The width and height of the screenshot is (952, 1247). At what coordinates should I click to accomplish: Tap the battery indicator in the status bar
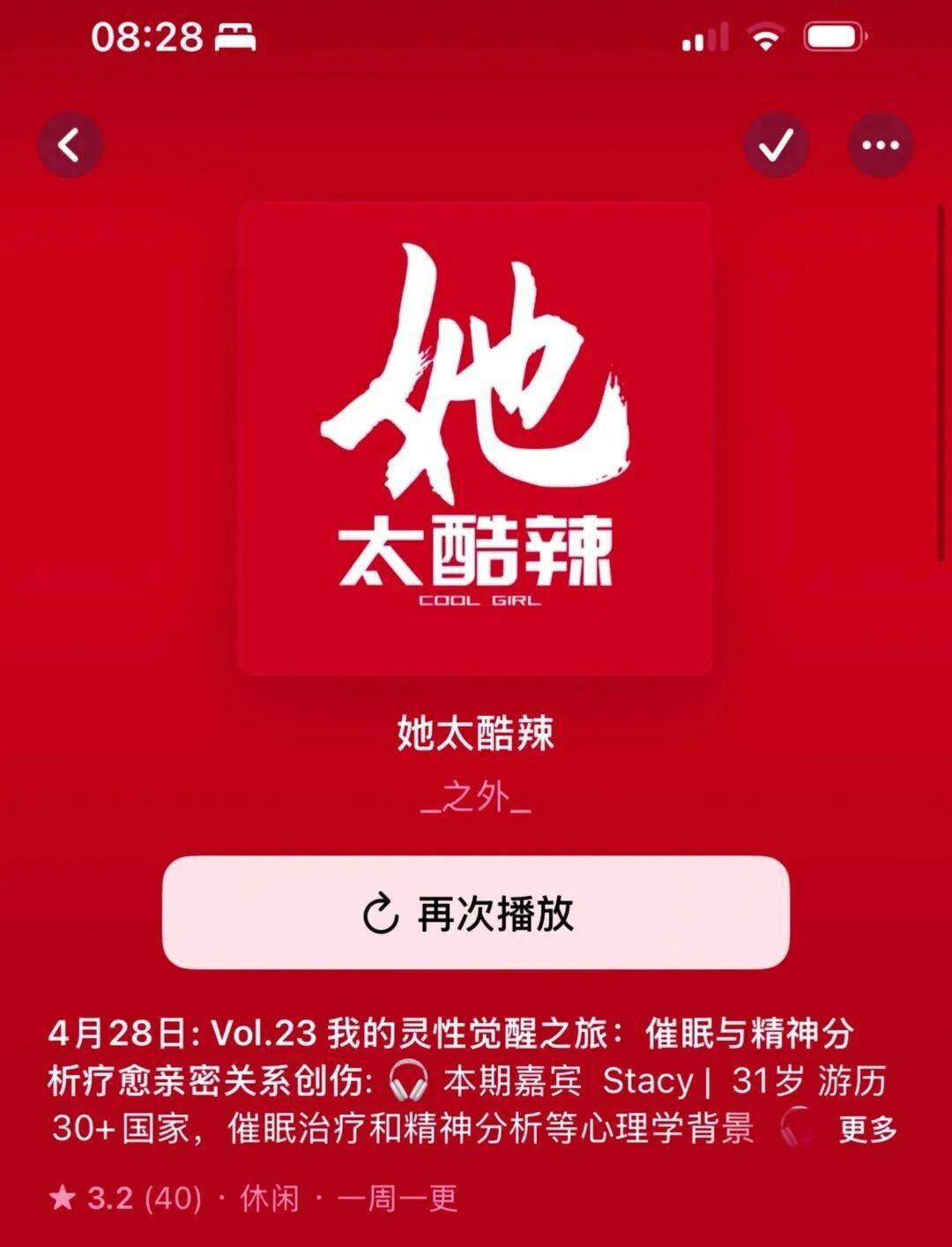point(832,36)
